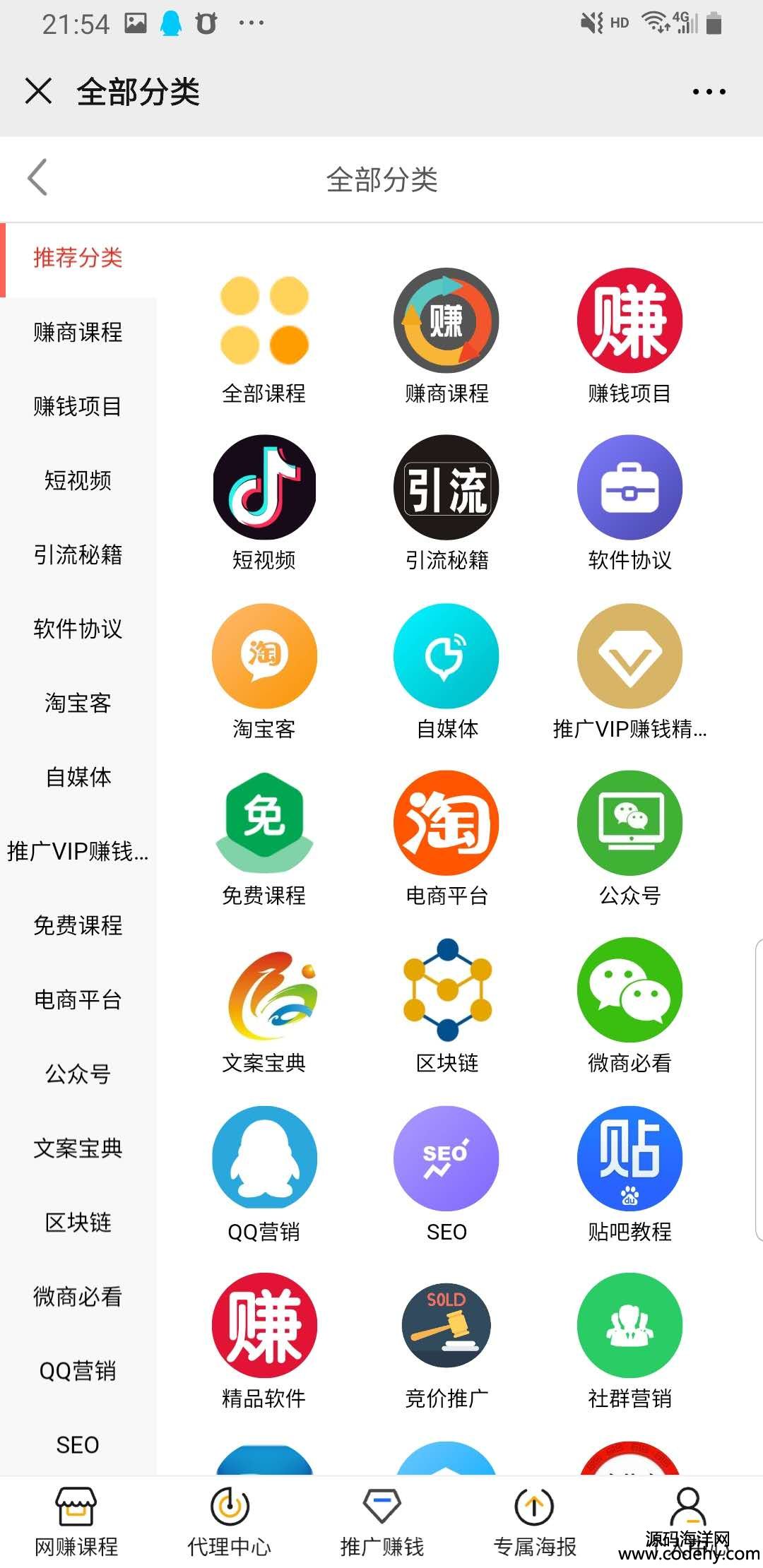This screenshot has width=763, height=1568.
Task: Switch to the 代理中心 tab
Action: pyautogui.click(x=229, y=1522)
